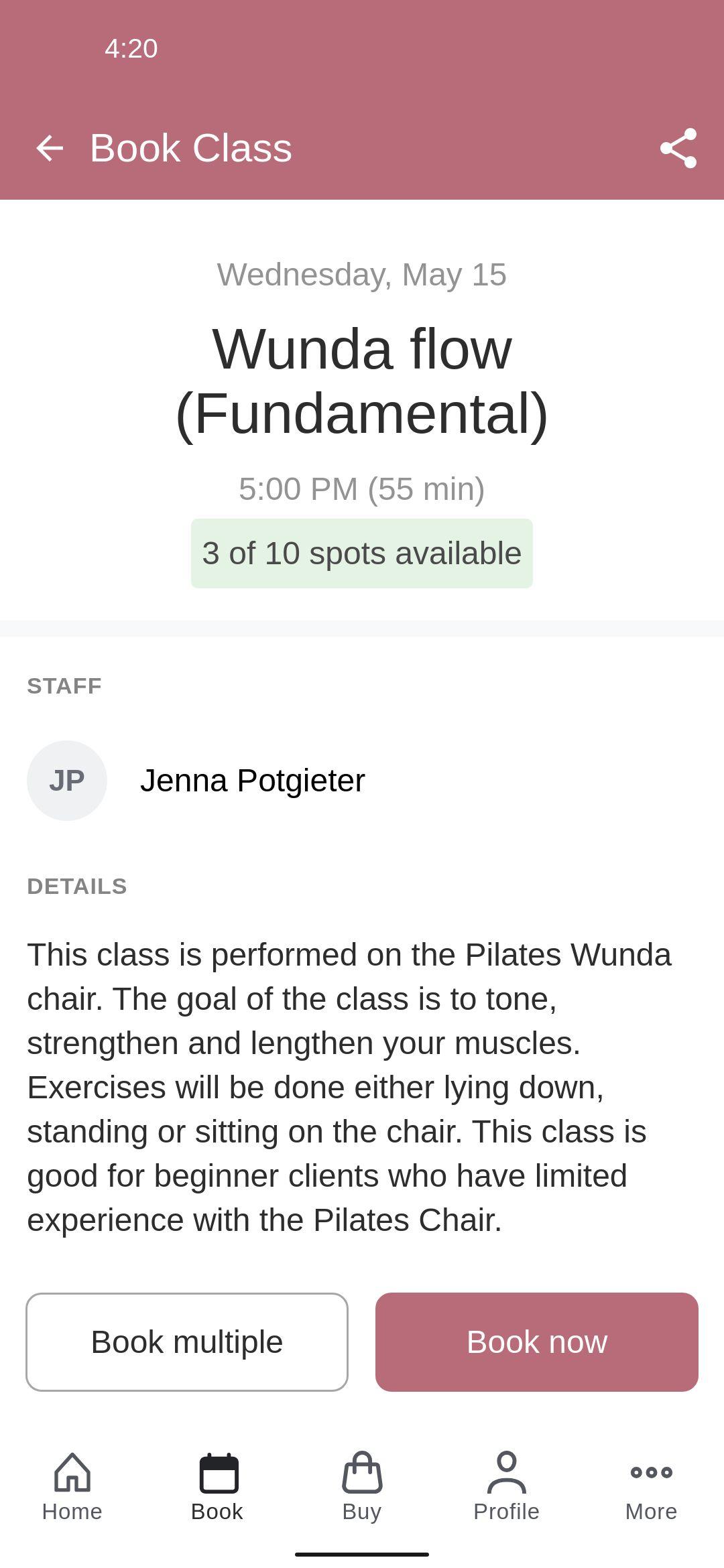Tap the Book multiple button
Image resolution: width=724 pixels, height=1568 pixels.
click(187, 1342)
